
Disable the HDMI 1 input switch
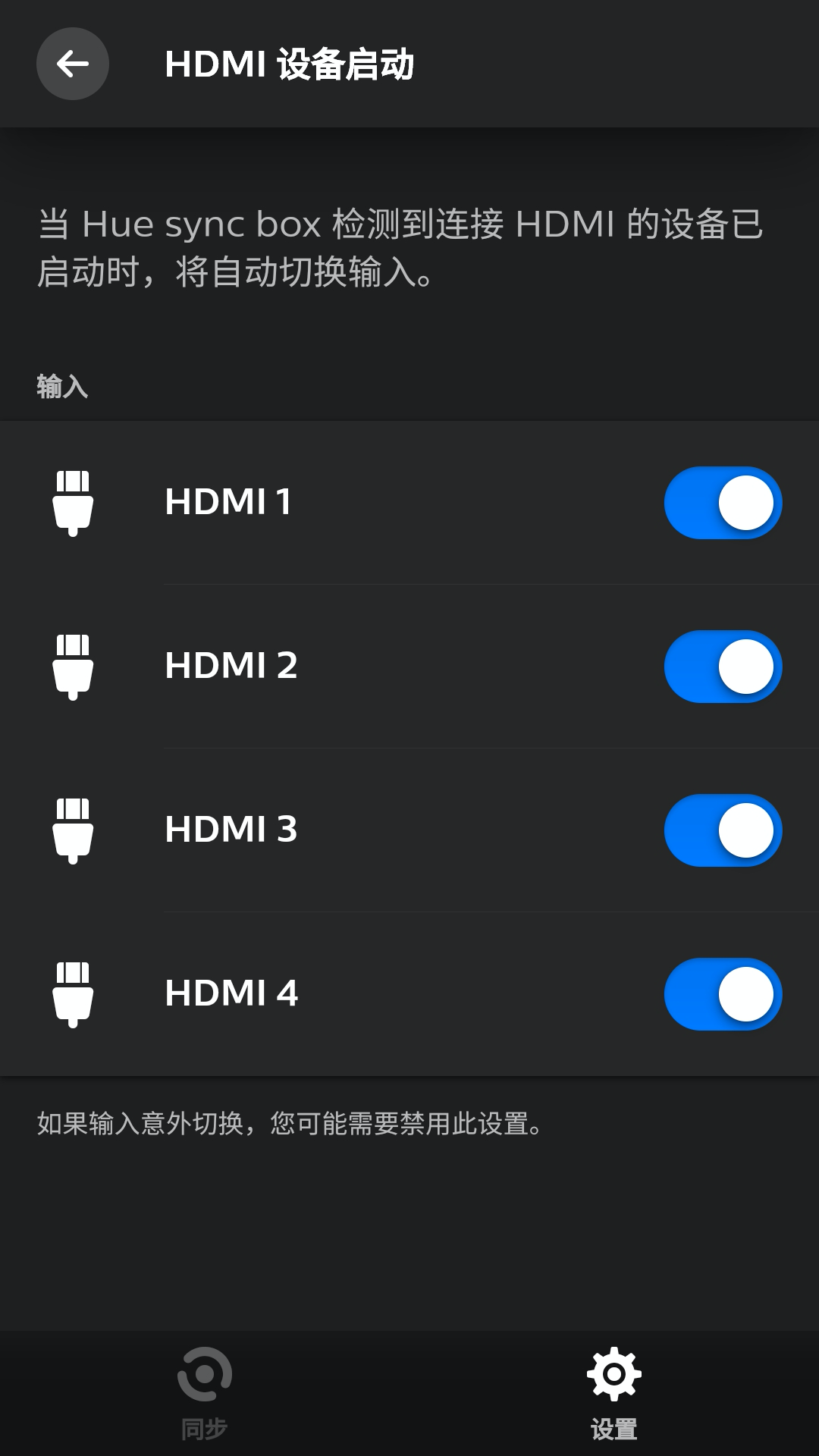pos(721,502)
